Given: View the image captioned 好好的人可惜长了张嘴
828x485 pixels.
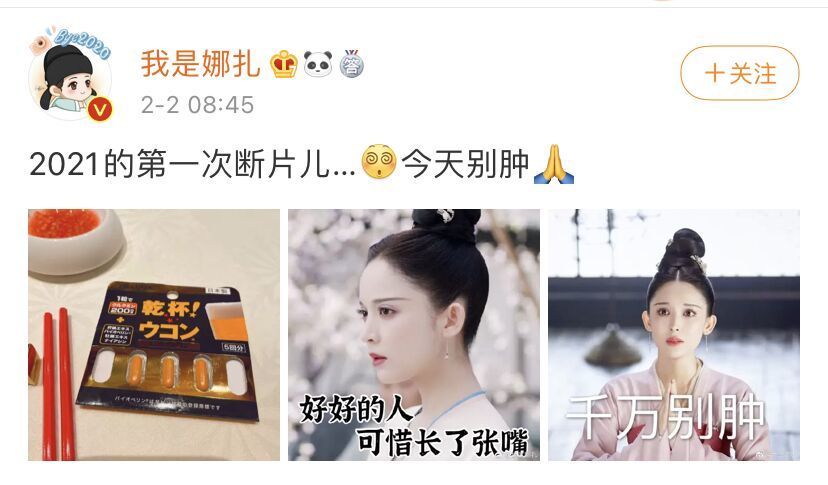Looking at the screenshot, I should tap(413, 335).
